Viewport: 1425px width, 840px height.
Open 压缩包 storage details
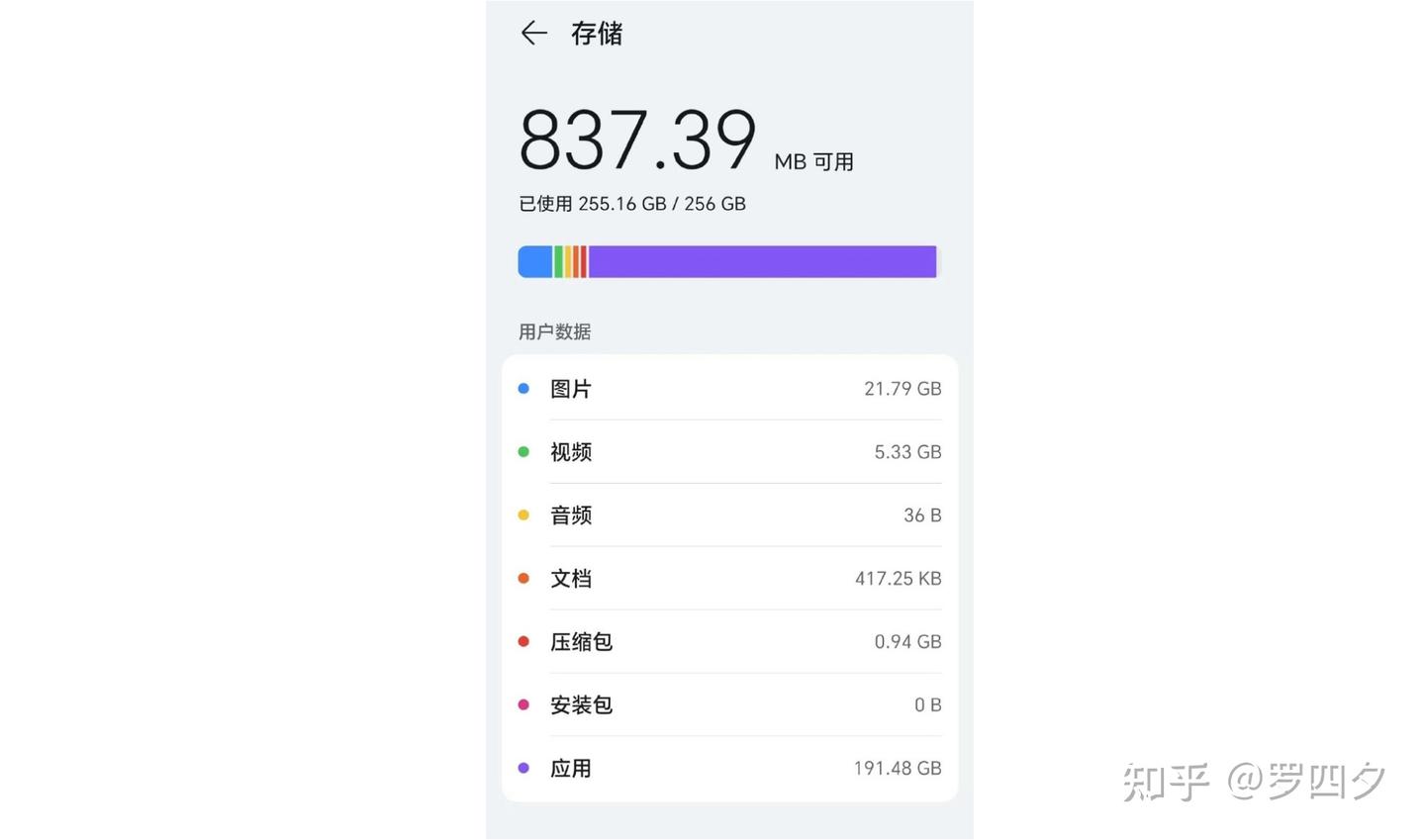(x=729, y=642)
